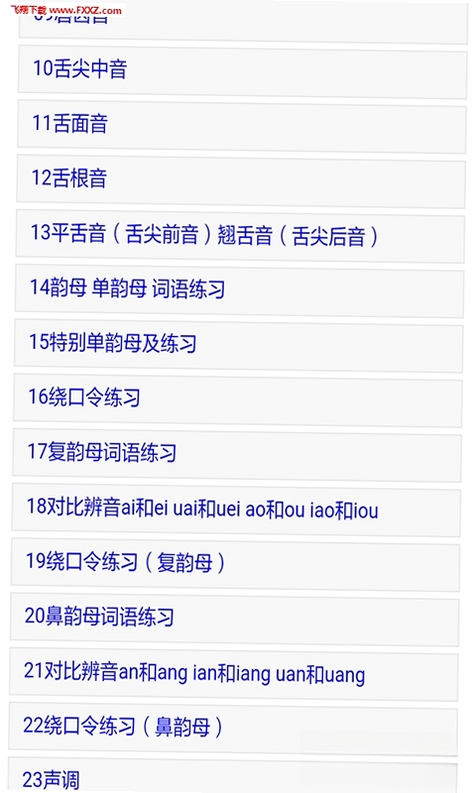Tap lesson 19绕口令练习（复韵母）
This screenshot has width=476, height=793.
point(235,563)
